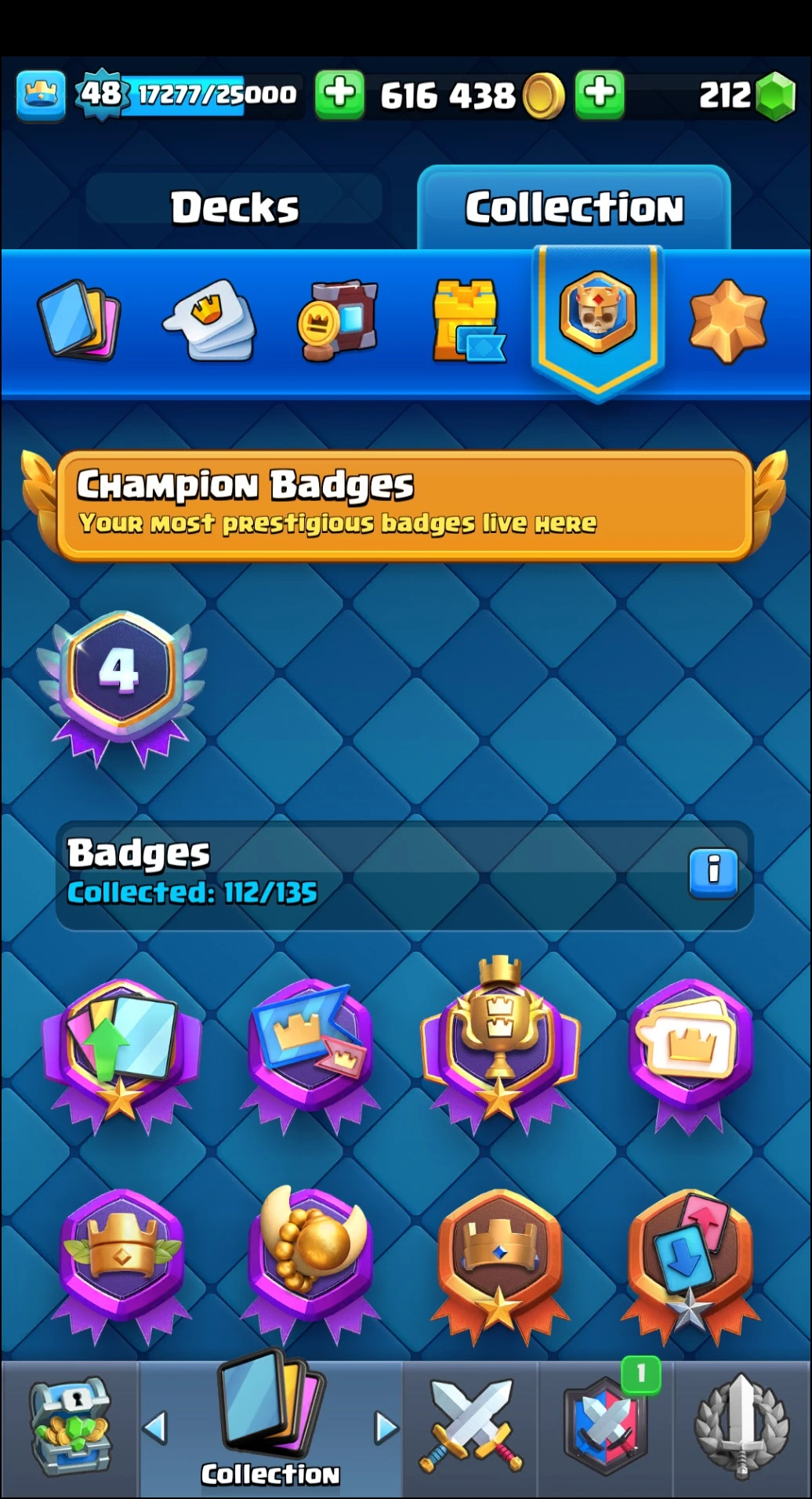Open the badges info button
This screenshot has height=1499, width=812.
coord(712,872)
